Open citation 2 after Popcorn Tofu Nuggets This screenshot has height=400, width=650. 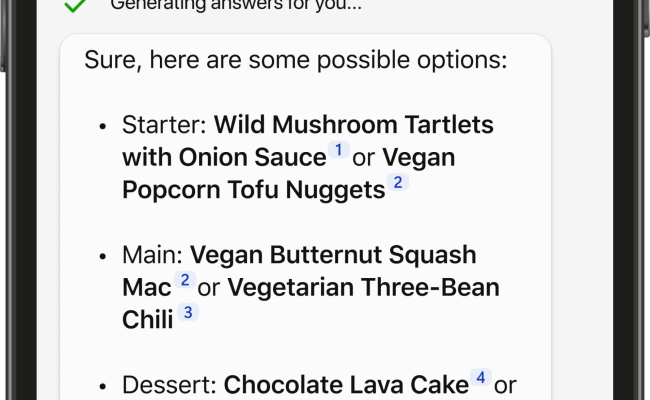[398, 183]
